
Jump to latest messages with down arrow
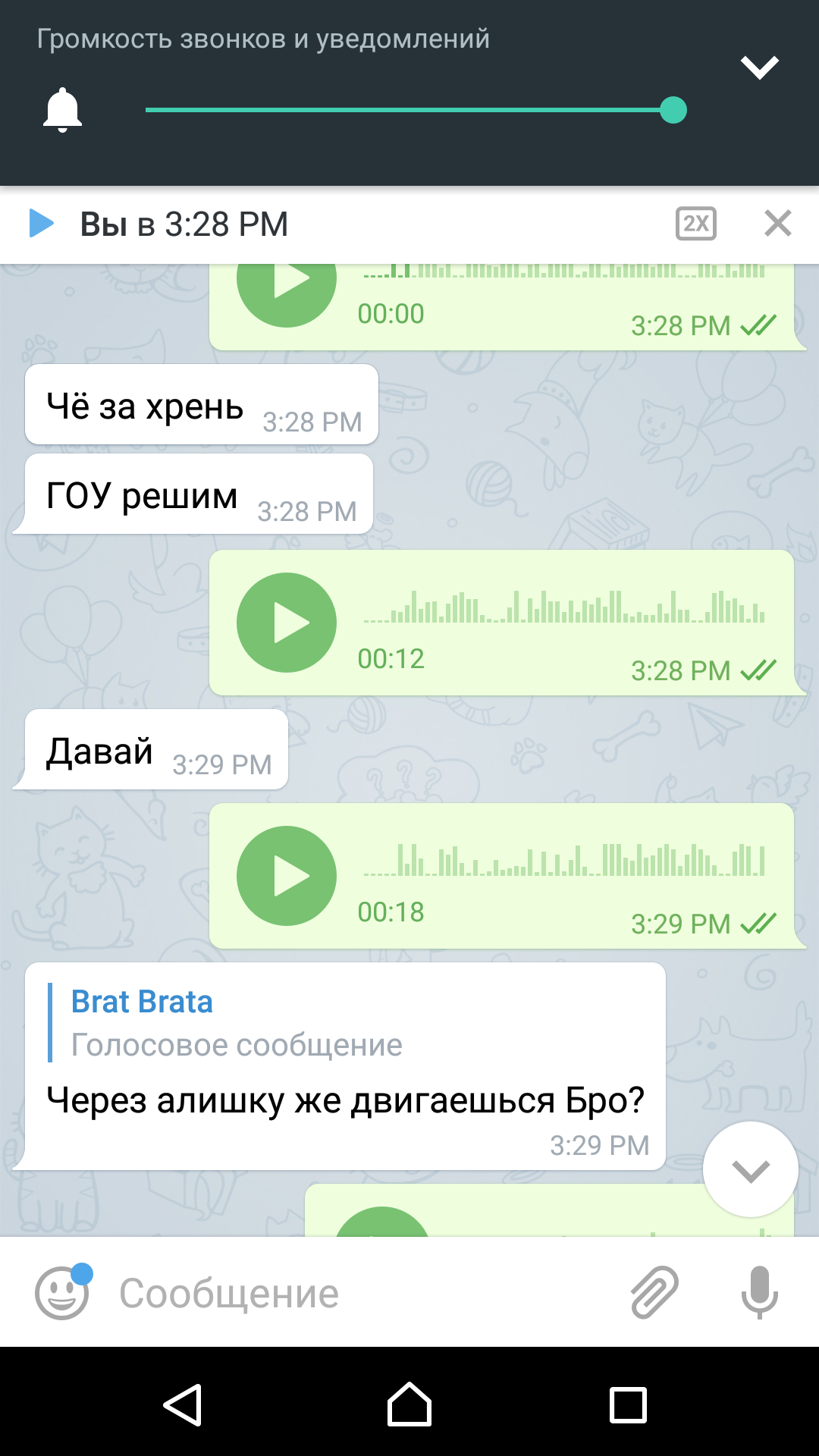(751, 1169)
